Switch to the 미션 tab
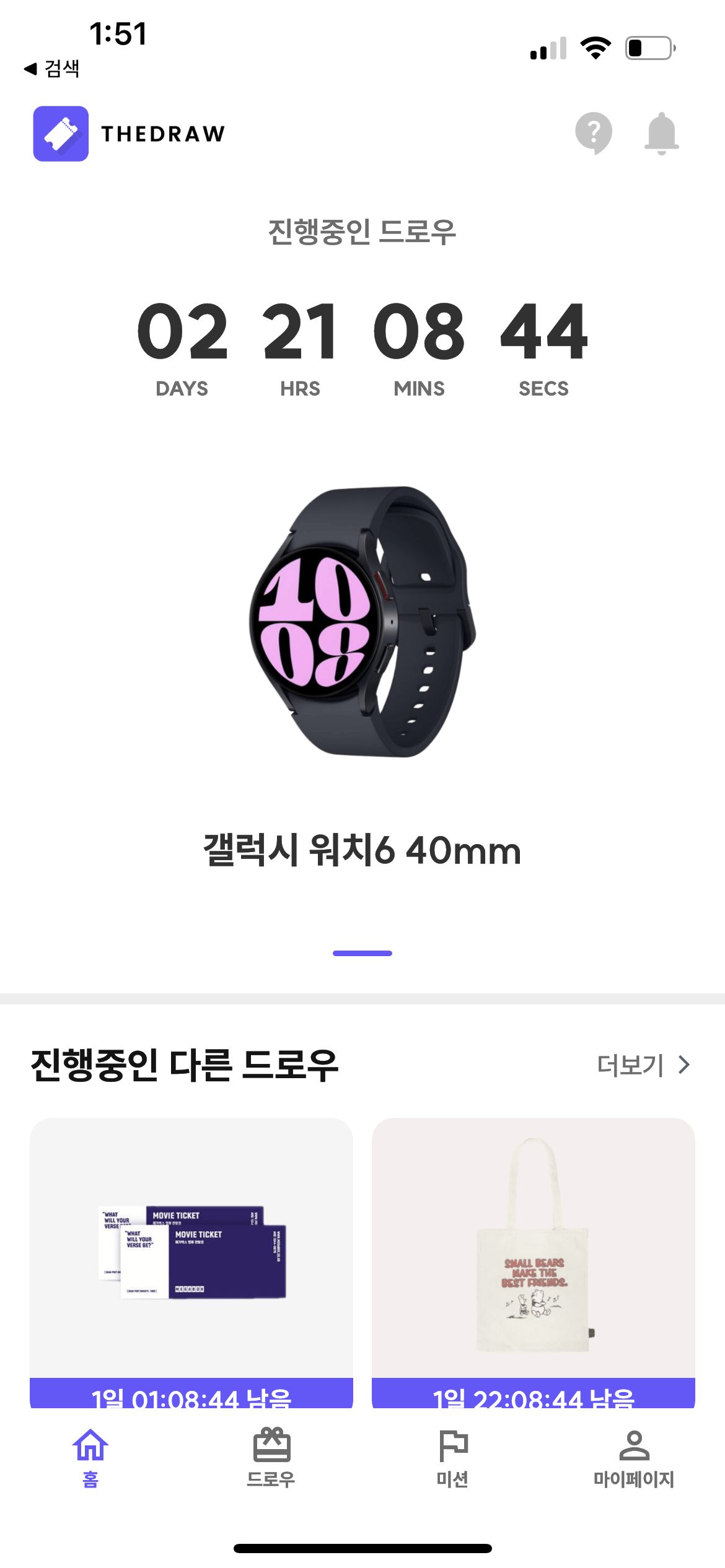The image size is (725, 1568). [x=453, y=1458]
